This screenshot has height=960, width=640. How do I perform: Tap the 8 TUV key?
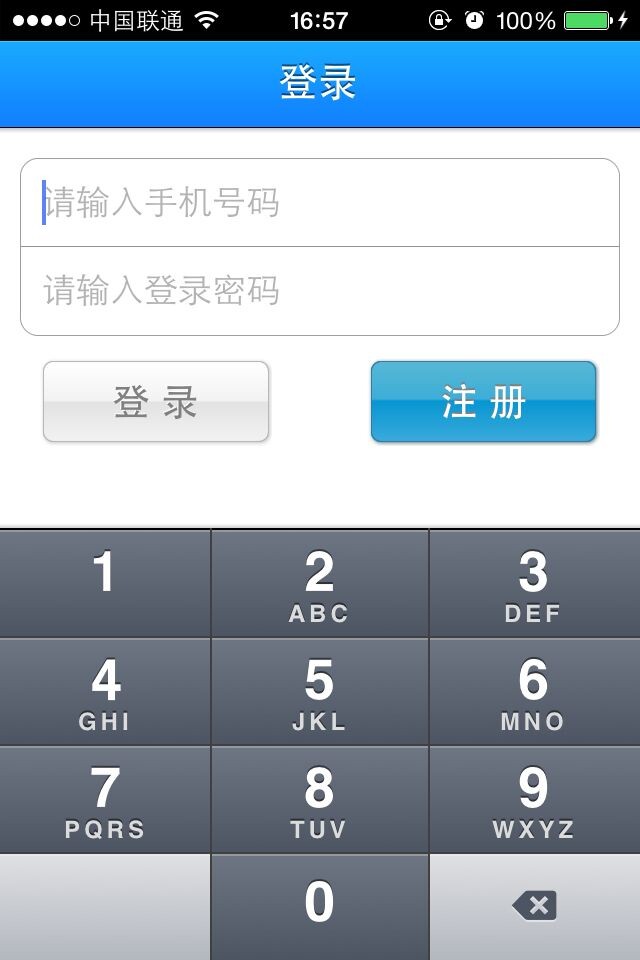[319, 800]
